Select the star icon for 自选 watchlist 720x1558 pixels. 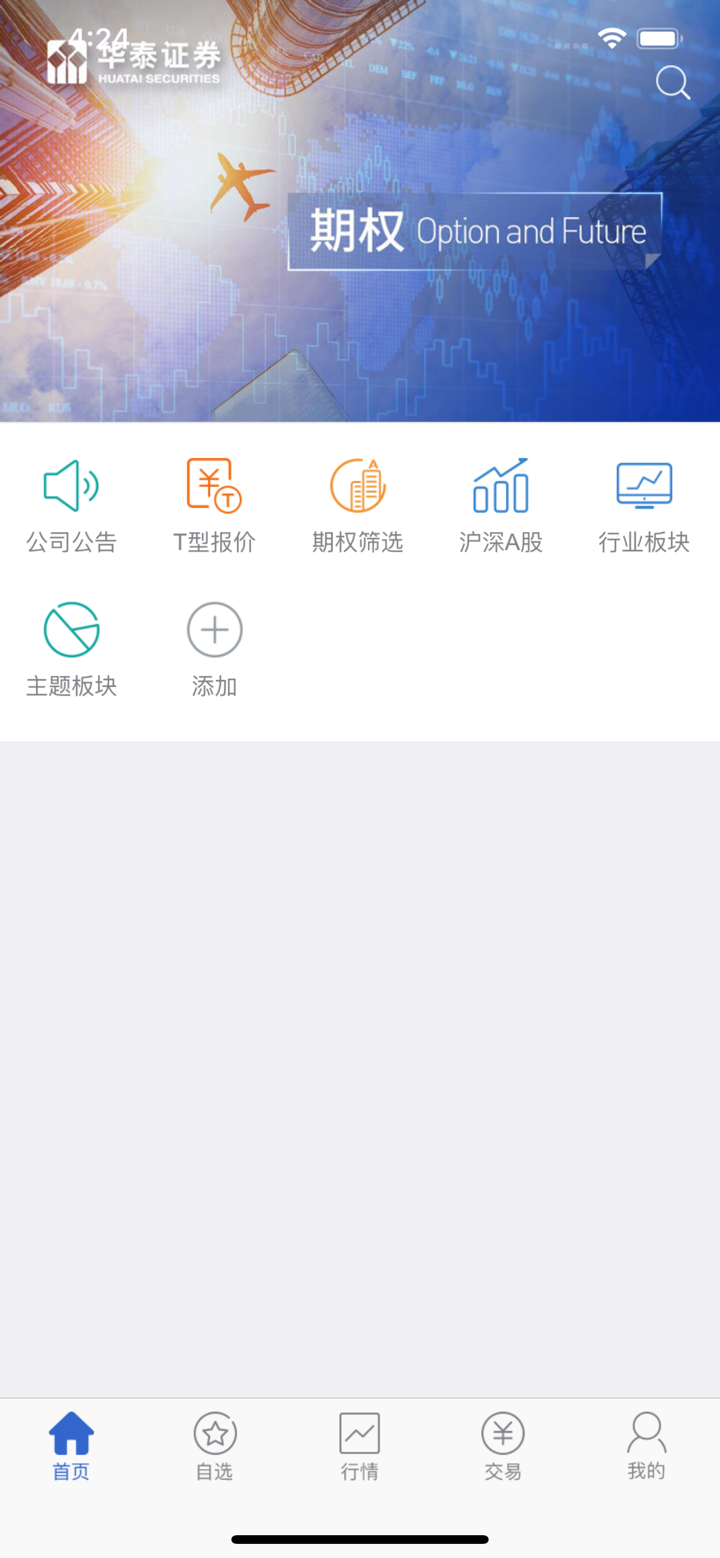click(213, 1433)
